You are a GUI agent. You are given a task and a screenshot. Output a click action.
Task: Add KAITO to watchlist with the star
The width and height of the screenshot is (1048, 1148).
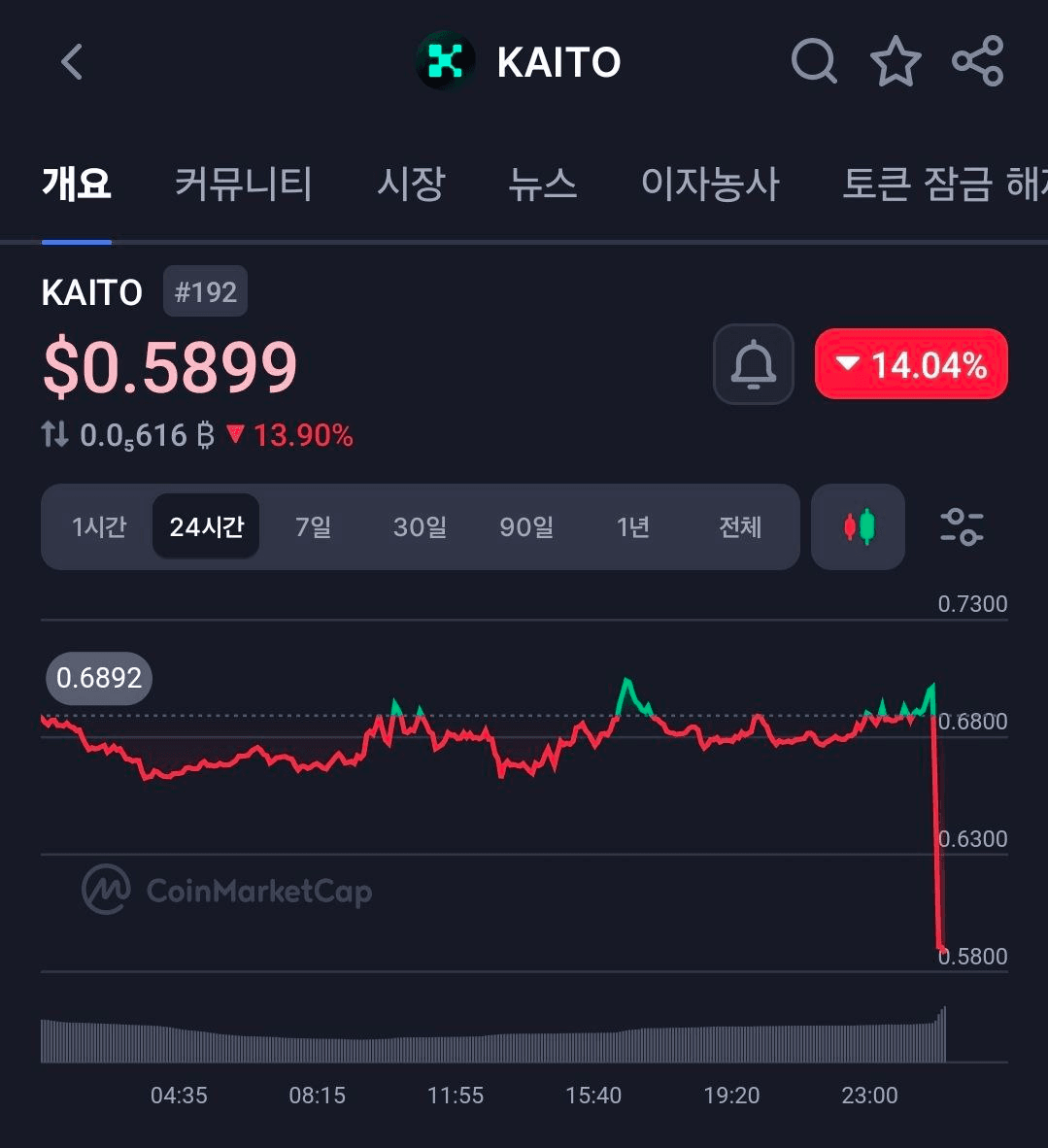tap(895, 62)
